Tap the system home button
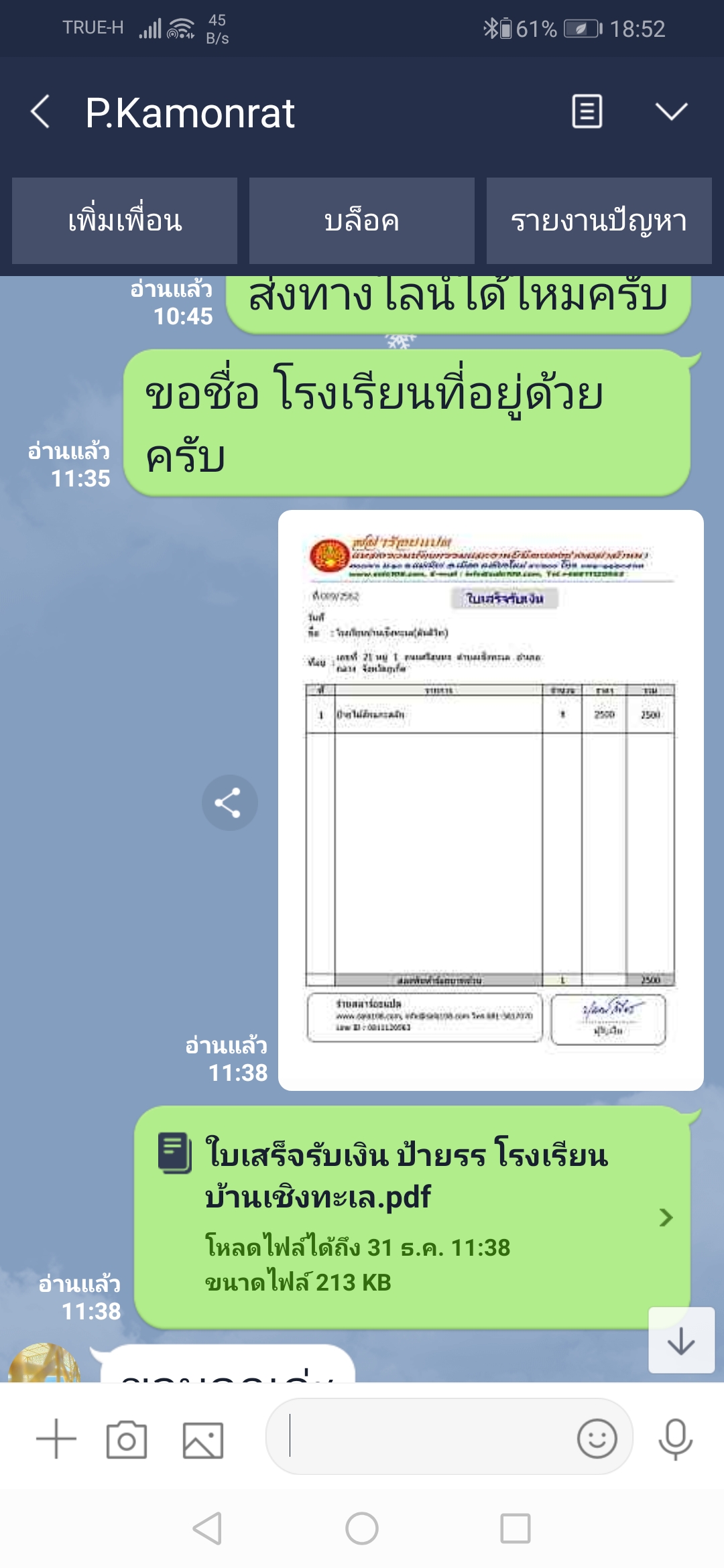 [362, 1528]
